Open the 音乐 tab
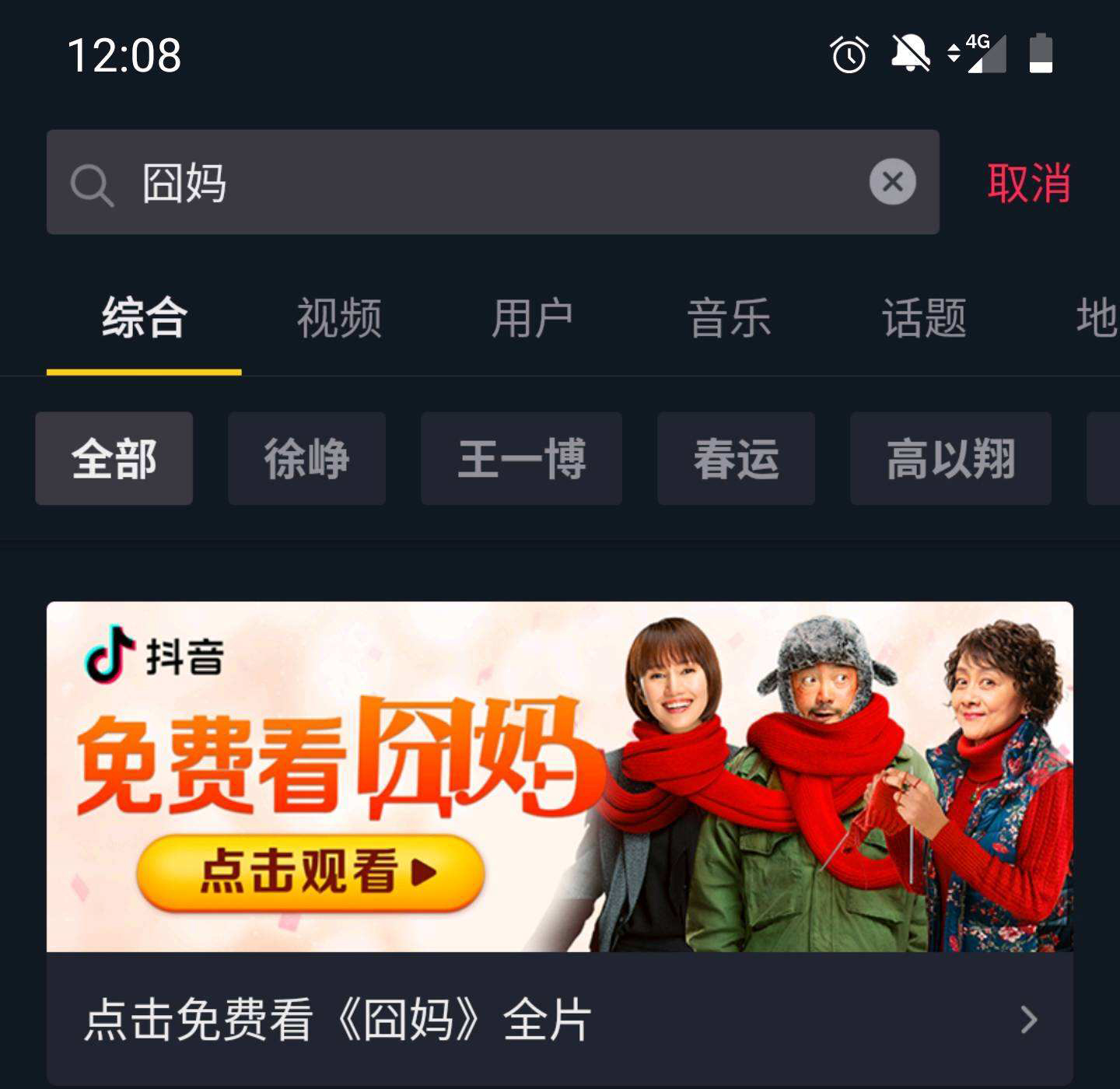Screen dimensions: 1120x1089 coord(729,318)
